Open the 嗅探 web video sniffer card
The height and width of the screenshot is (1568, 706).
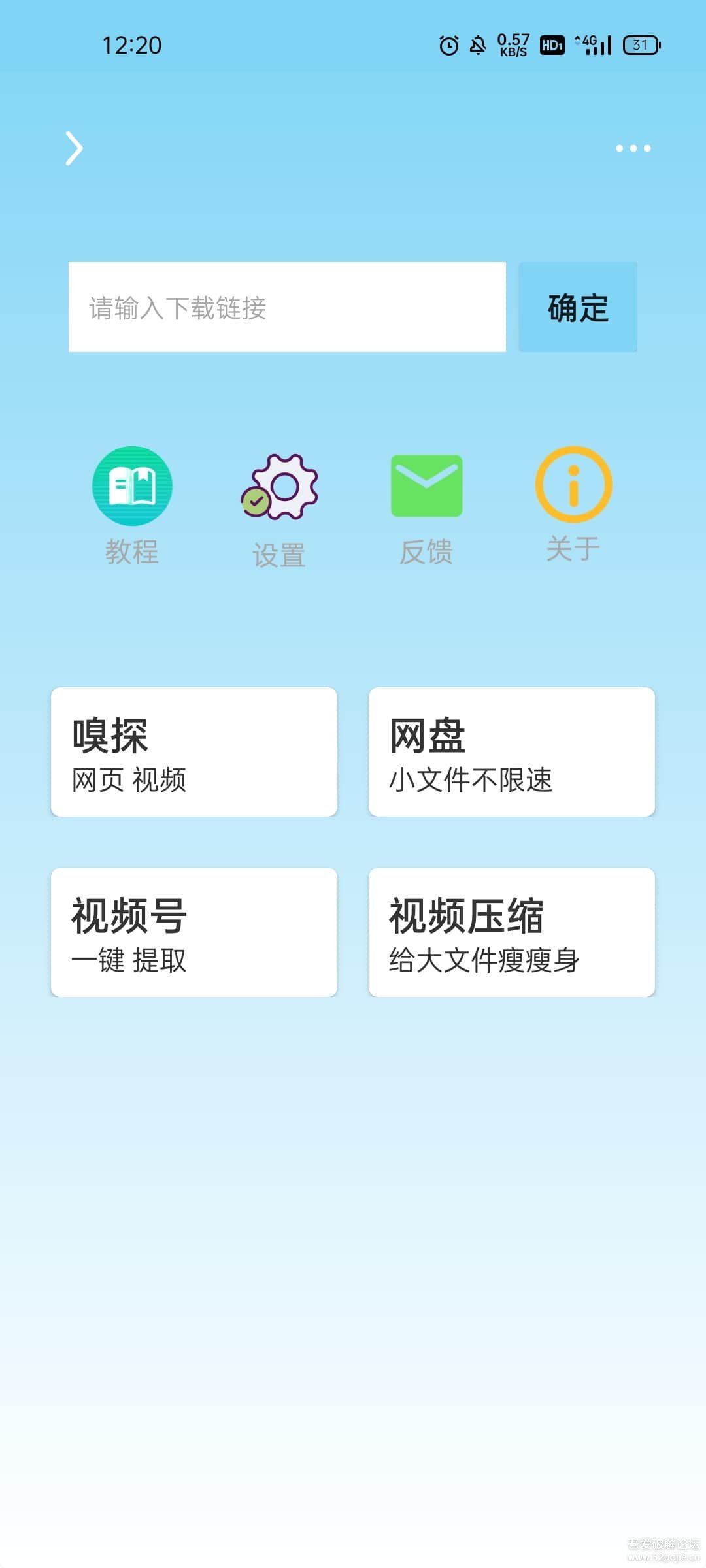[x=193, y=751]
